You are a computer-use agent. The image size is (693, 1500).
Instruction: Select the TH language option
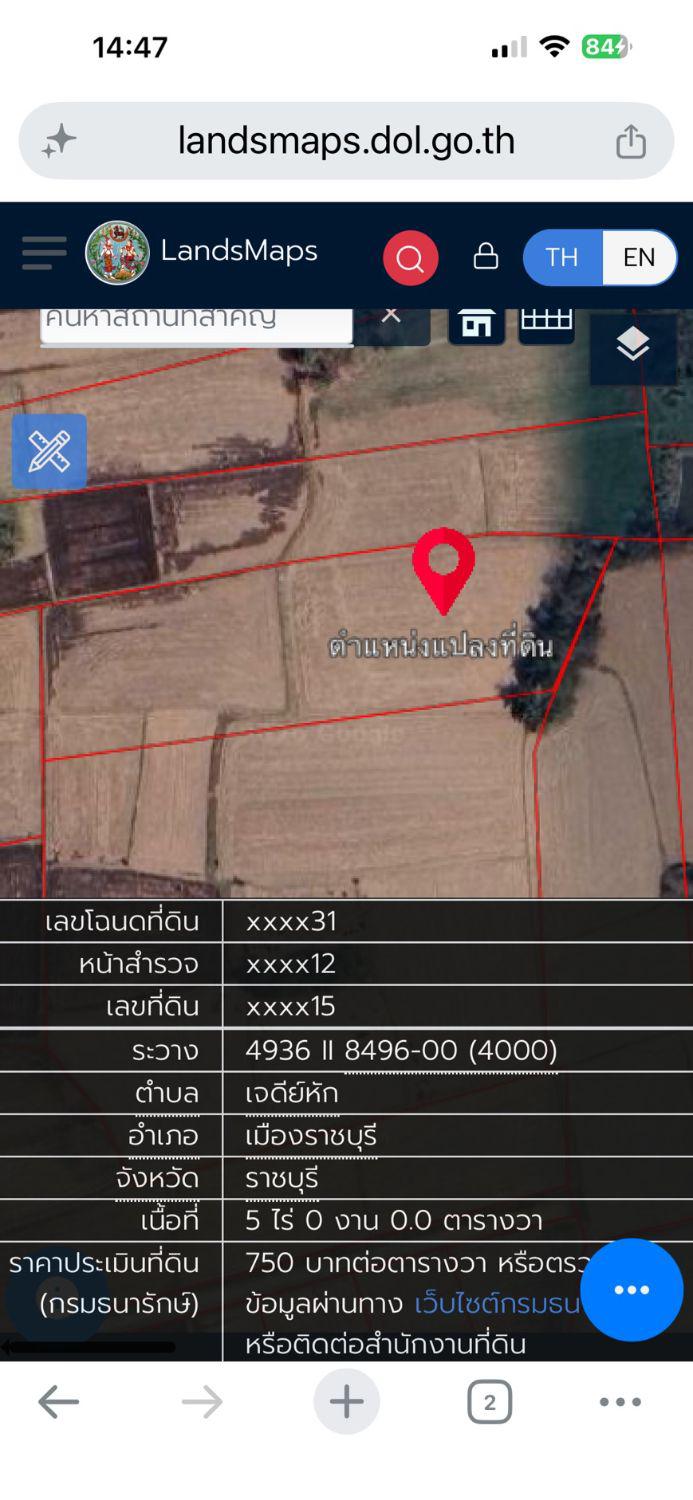(562, 257)
